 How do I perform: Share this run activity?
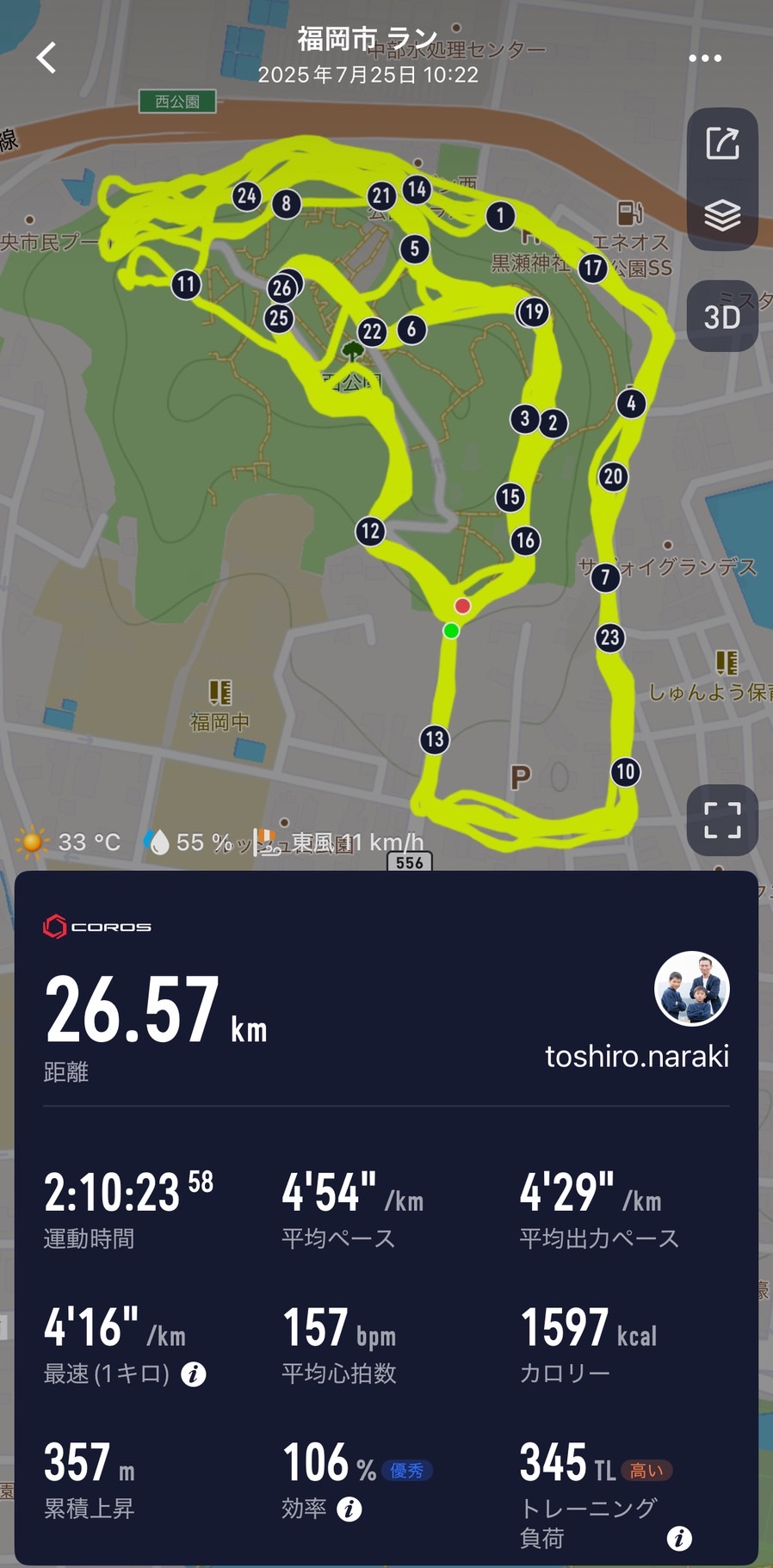(x=721, y=144)
